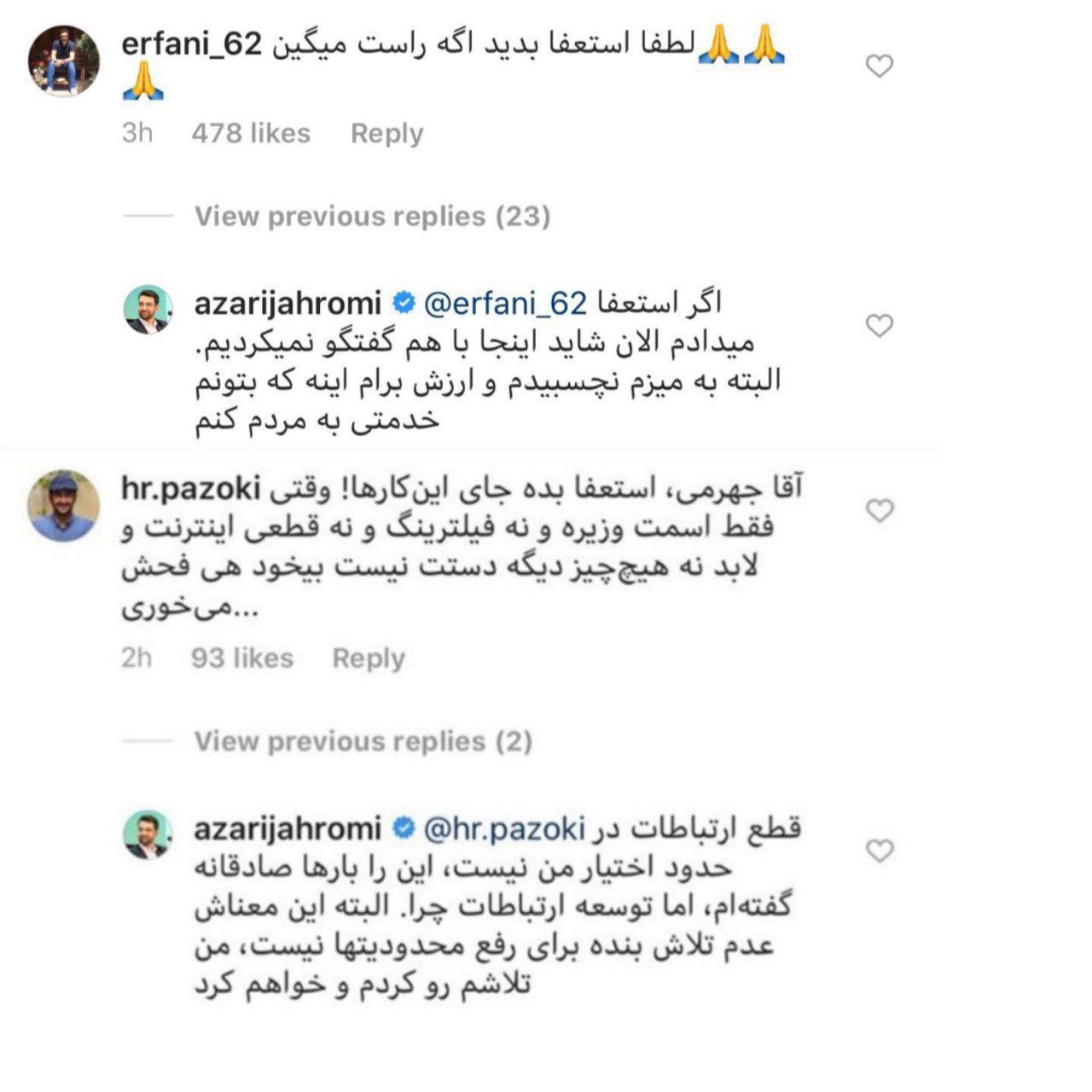Expand View previous replies (2)
This screenshot has height=1092, width=1092.
point(363,741)
